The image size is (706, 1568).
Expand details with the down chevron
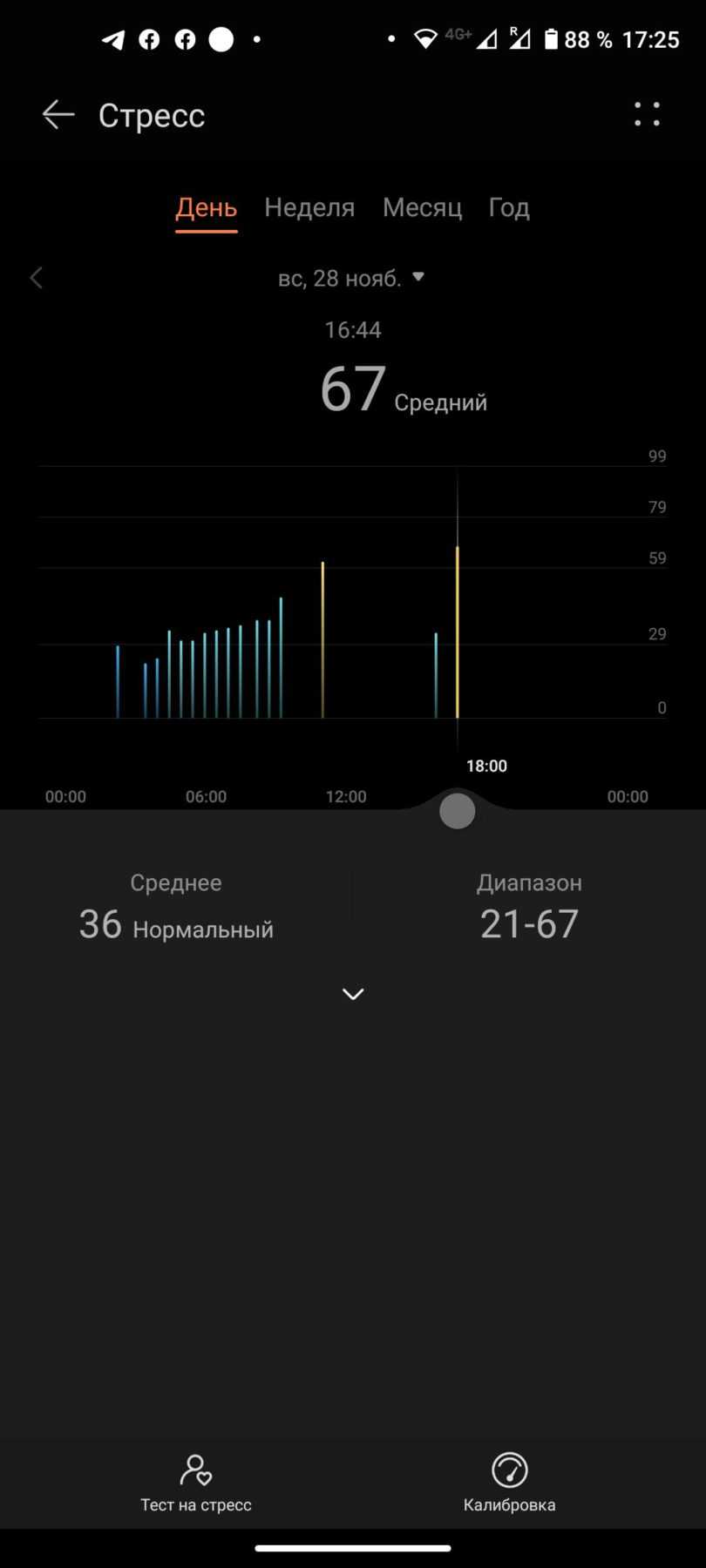click(x=353, y=994)
